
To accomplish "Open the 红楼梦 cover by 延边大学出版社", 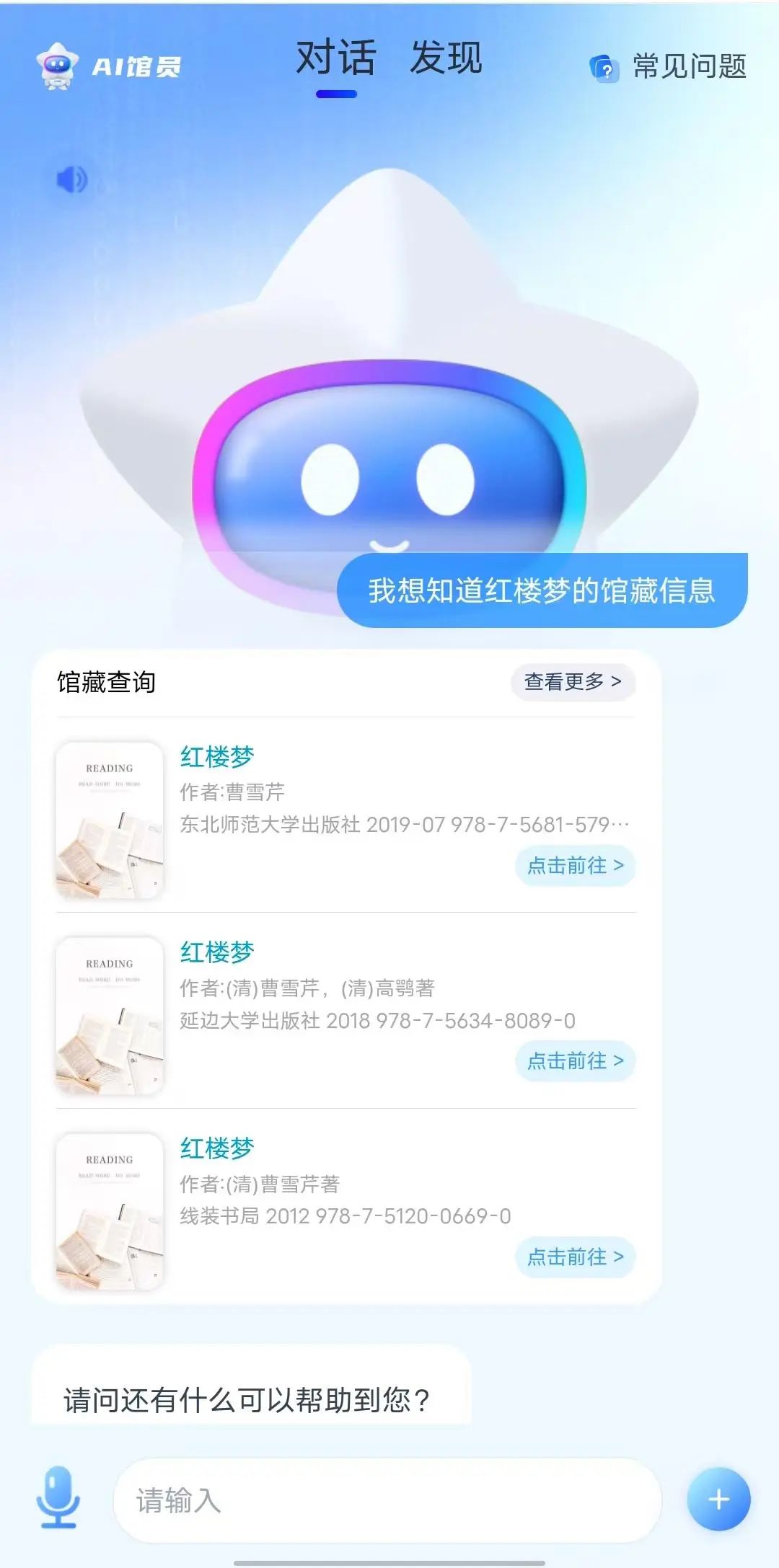I will click(110, 1016).
